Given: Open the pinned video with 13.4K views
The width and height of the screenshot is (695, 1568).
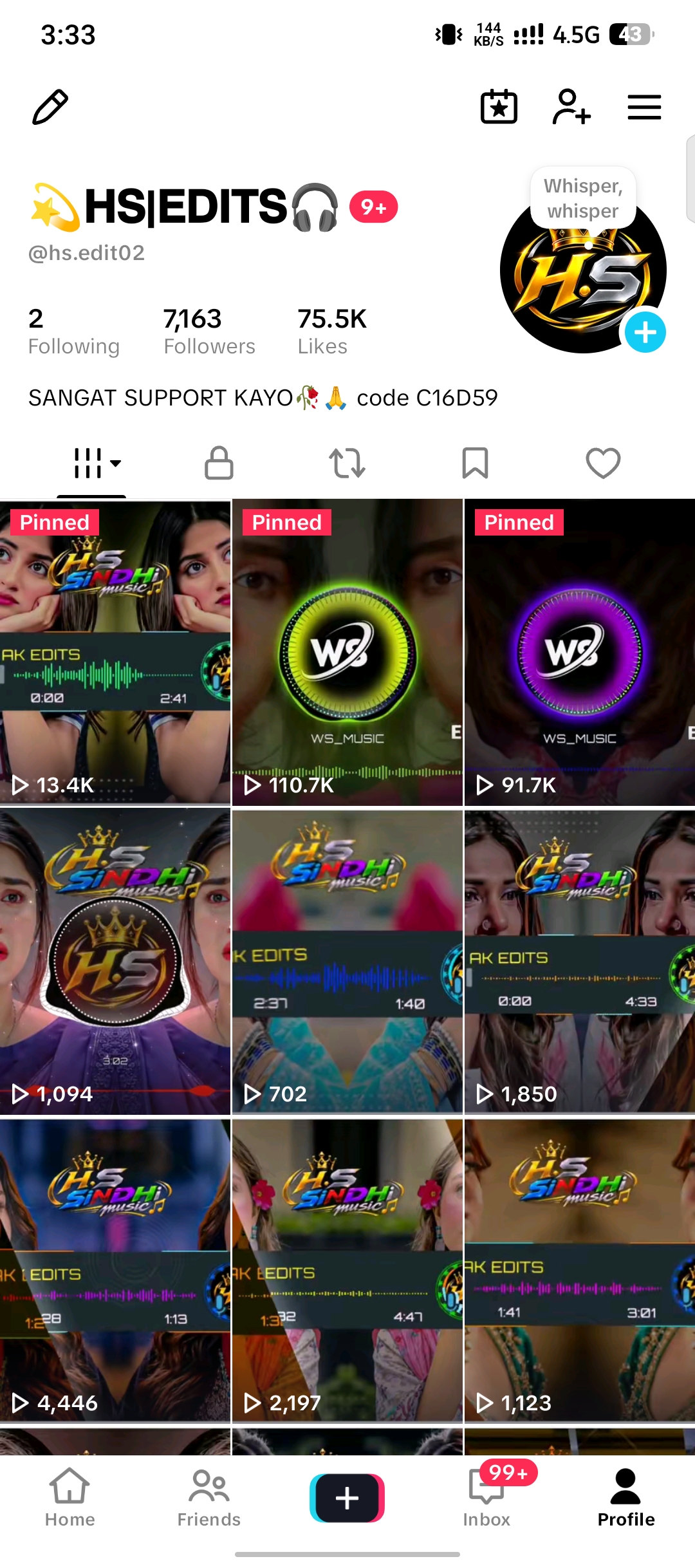Looking at the screenshot, I should coord(115,652).
